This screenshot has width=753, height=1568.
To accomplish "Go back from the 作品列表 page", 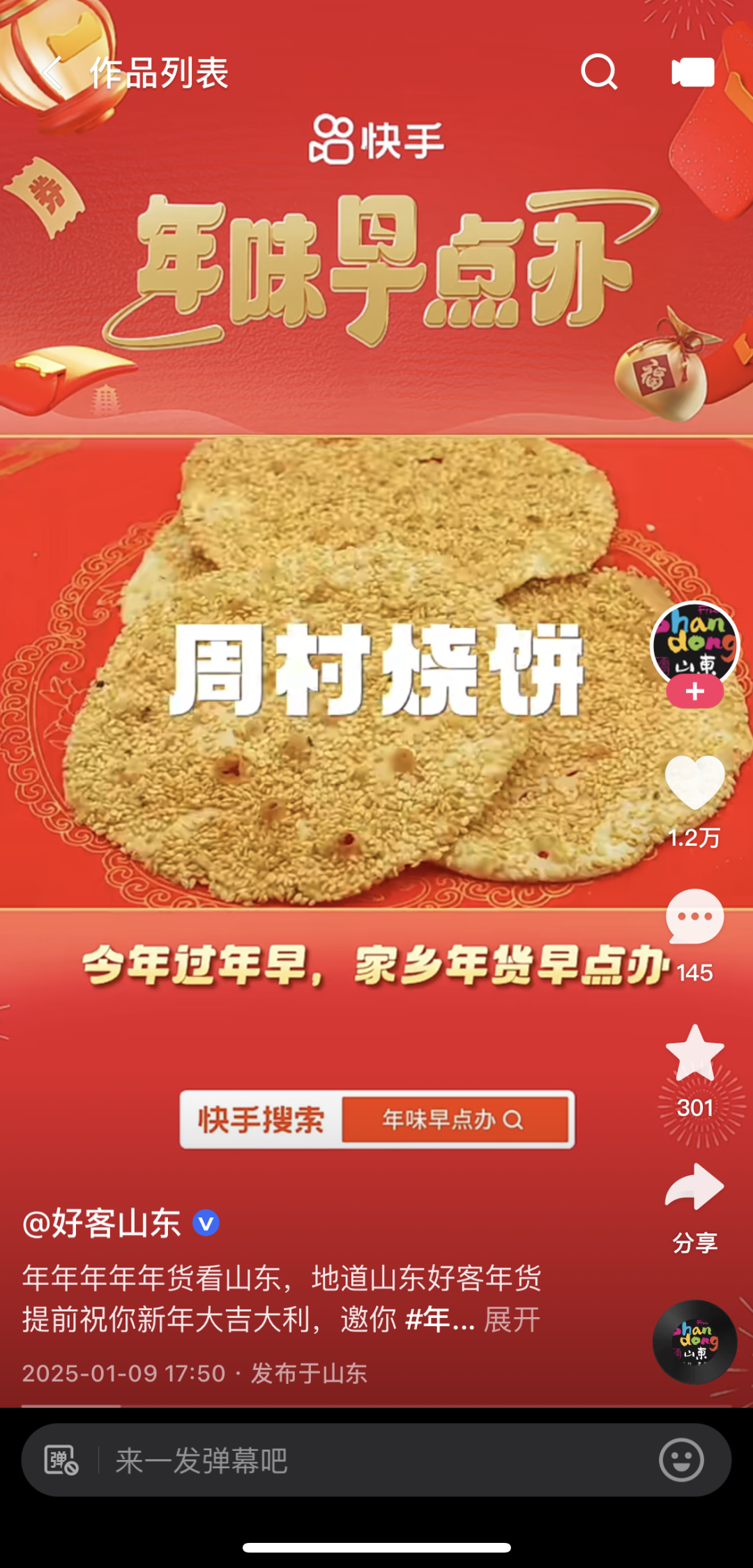I will click(53, 72).
